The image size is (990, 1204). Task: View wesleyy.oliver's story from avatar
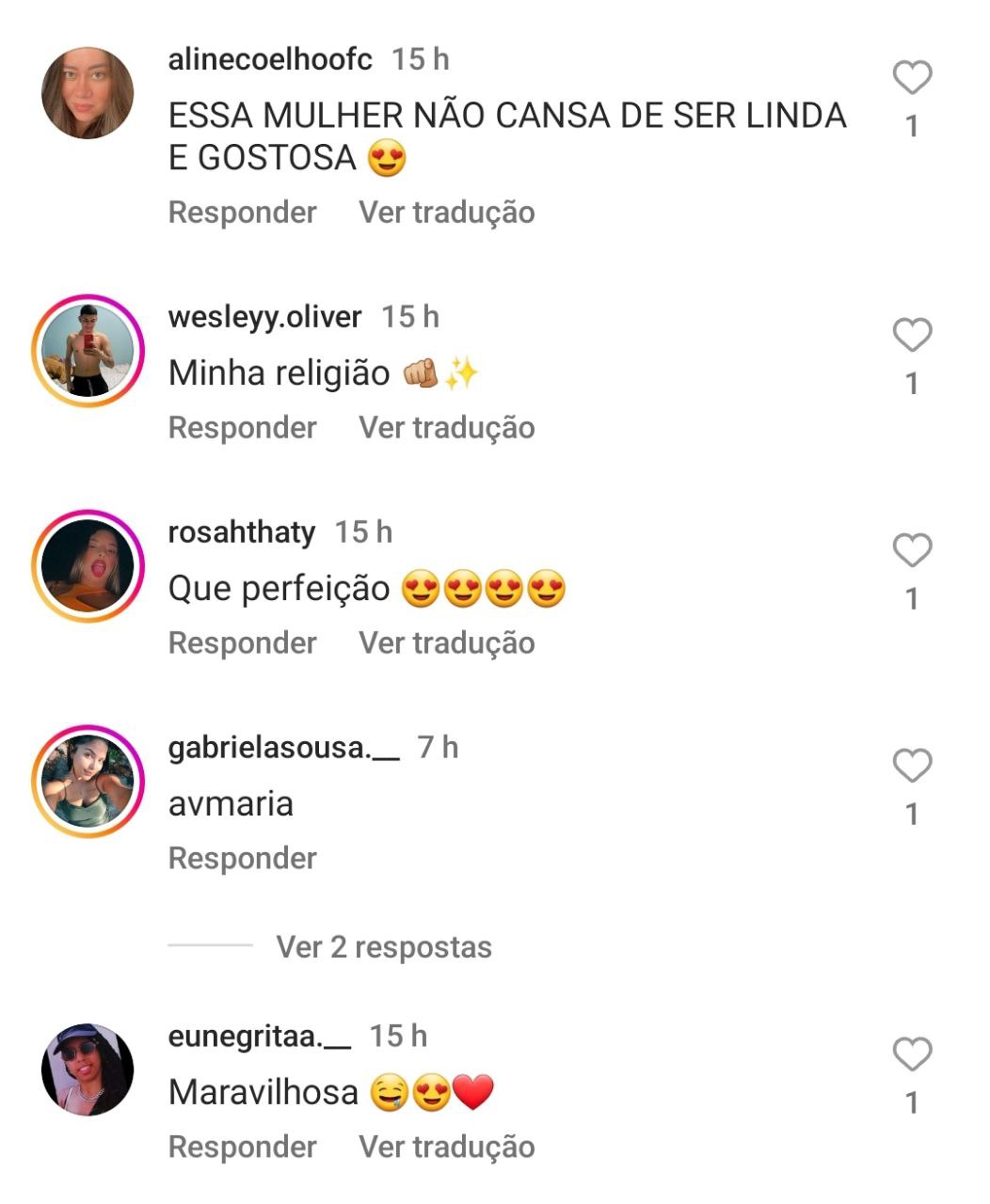pyautogui.click(x=88, y=351)
